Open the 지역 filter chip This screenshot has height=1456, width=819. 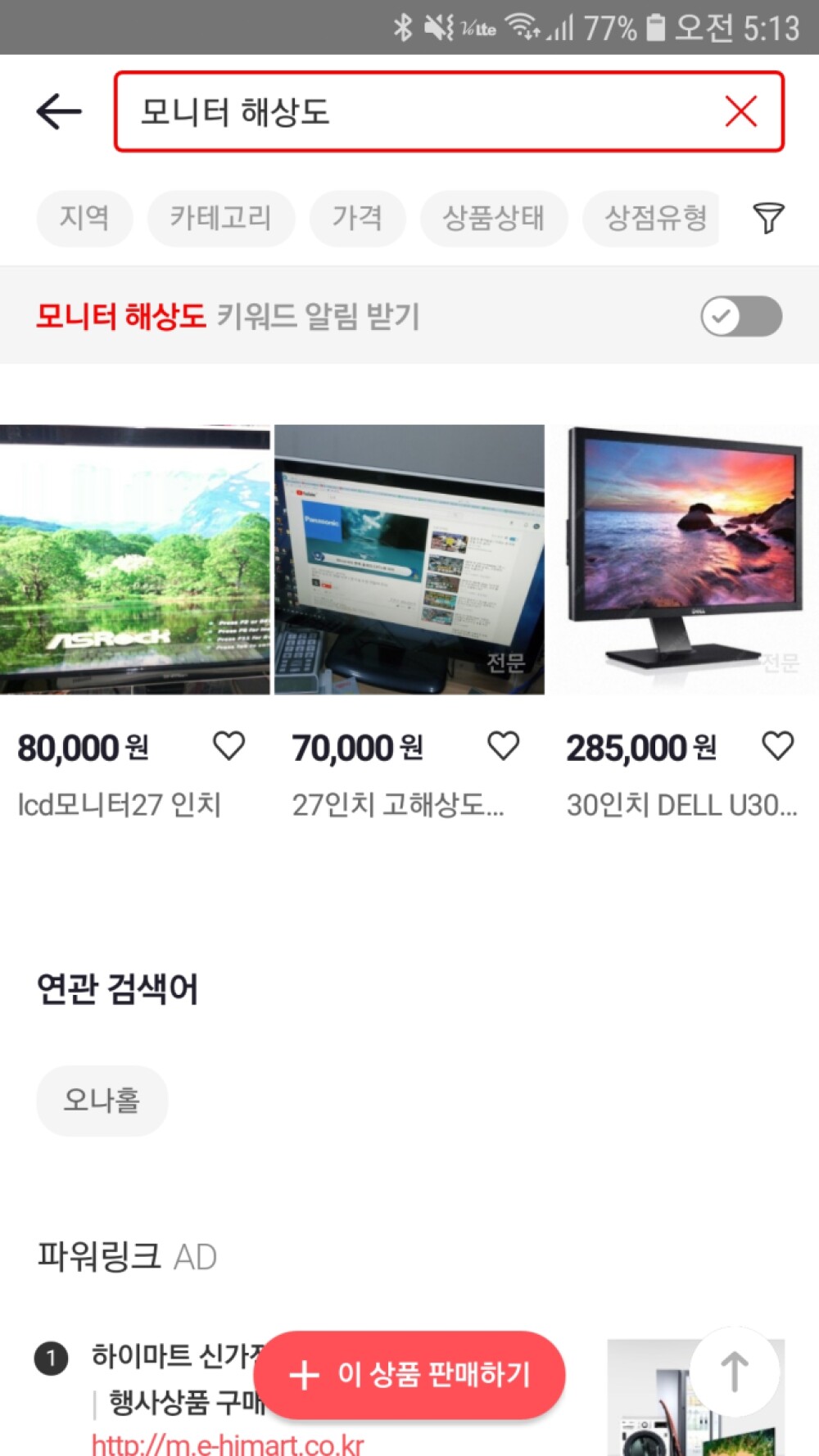coord(84,218)
